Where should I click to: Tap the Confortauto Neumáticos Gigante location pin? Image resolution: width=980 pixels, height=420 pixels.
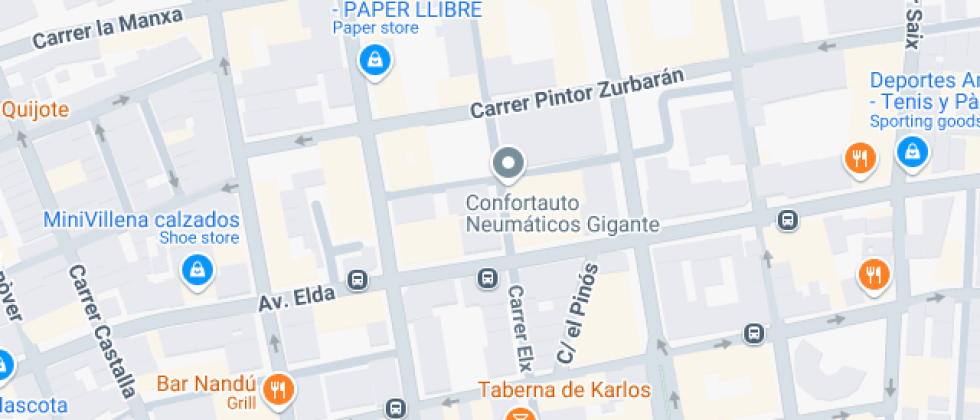(509, 164)
